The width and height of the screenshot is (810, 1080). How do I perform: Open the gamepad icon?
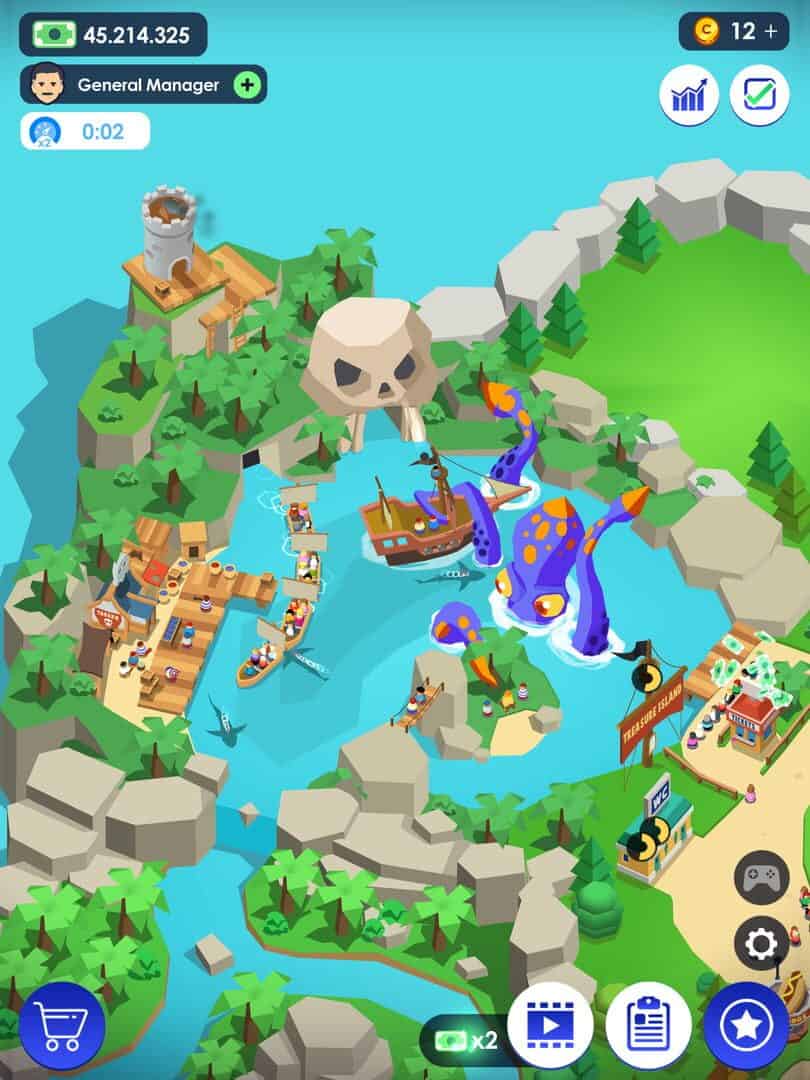click(x=761, y=877)
